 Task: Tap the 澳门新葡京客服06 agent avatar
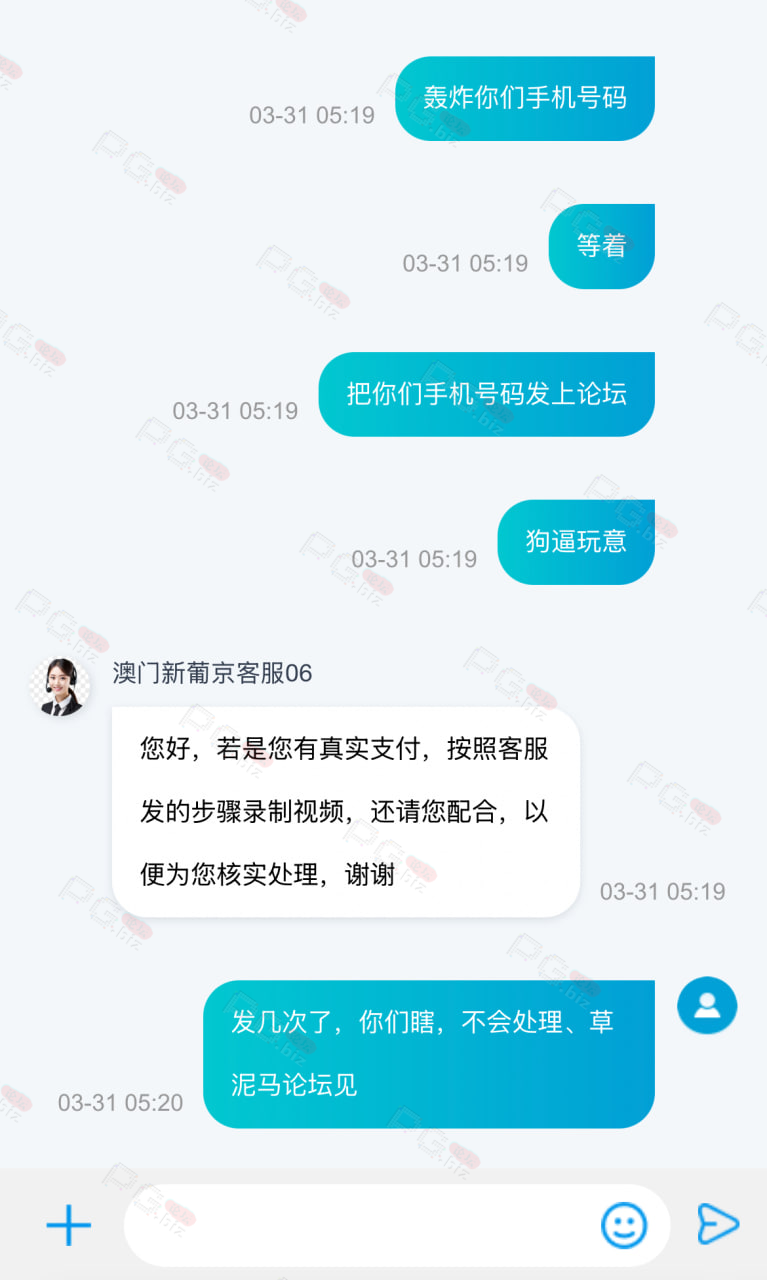tap(60, 687)
